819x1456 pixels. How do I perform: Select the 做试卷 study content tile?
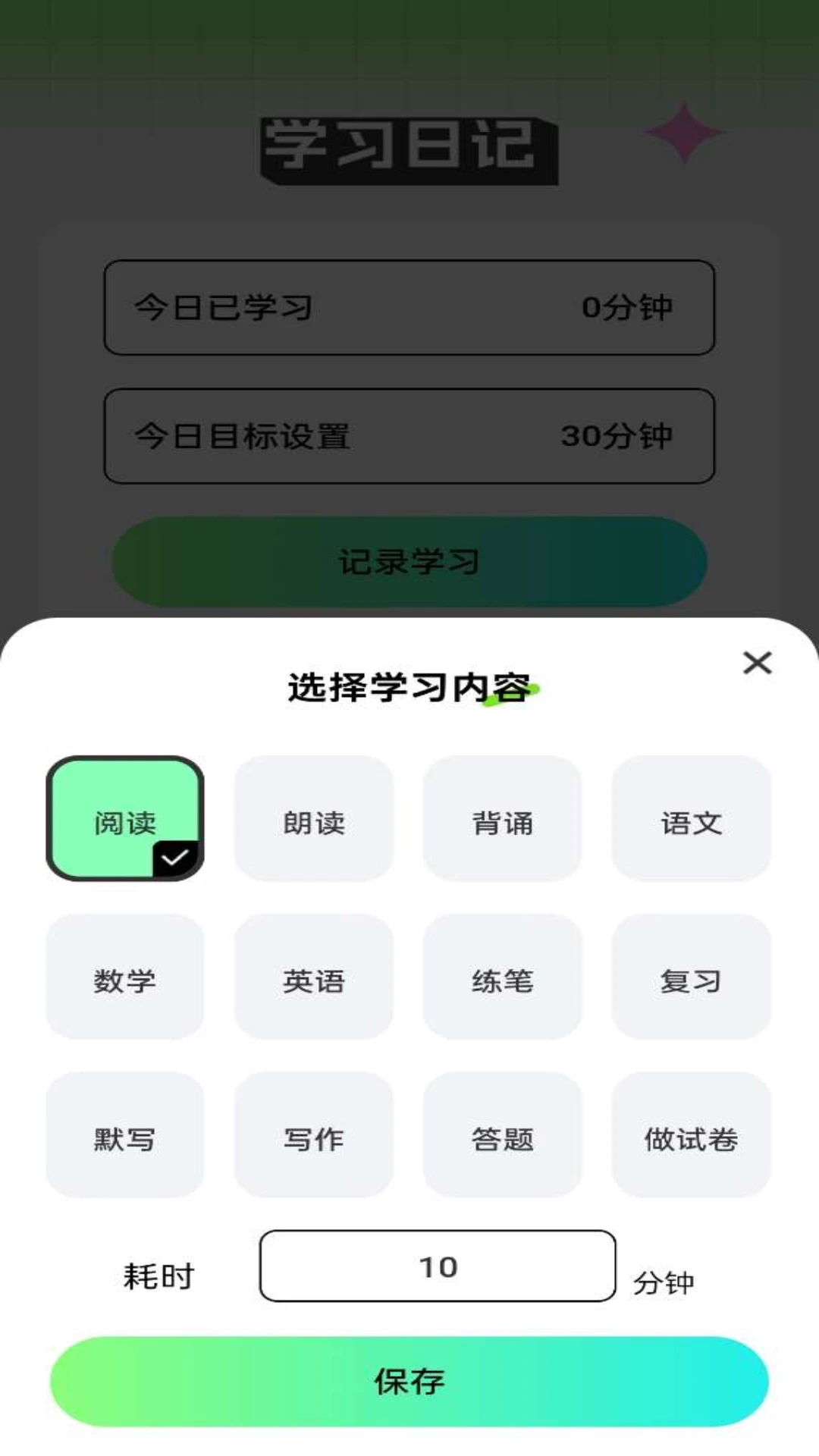692,1135
